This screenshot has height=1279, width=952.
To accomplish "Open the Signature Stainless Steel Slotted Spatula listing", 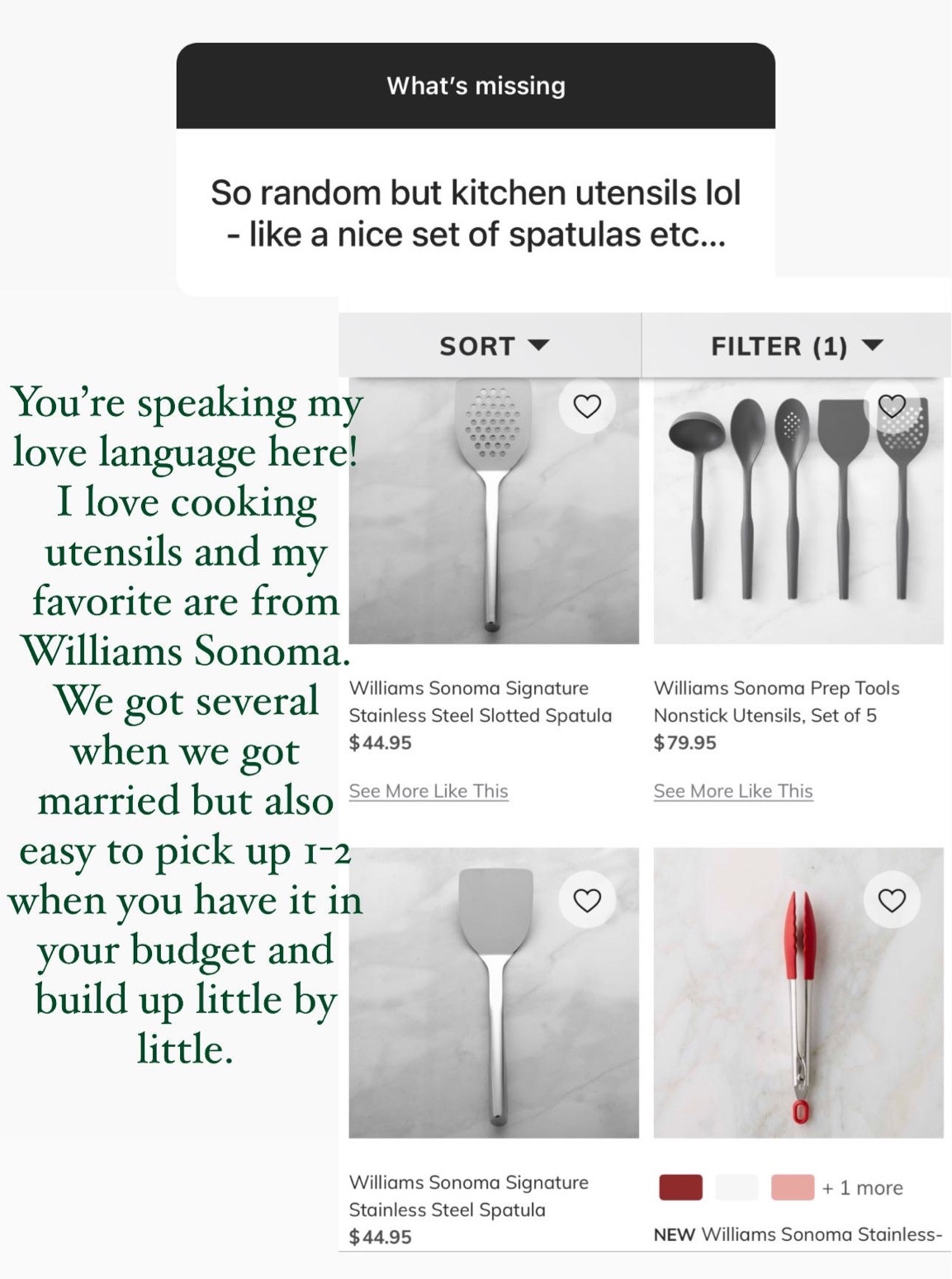I will (482, 700).
